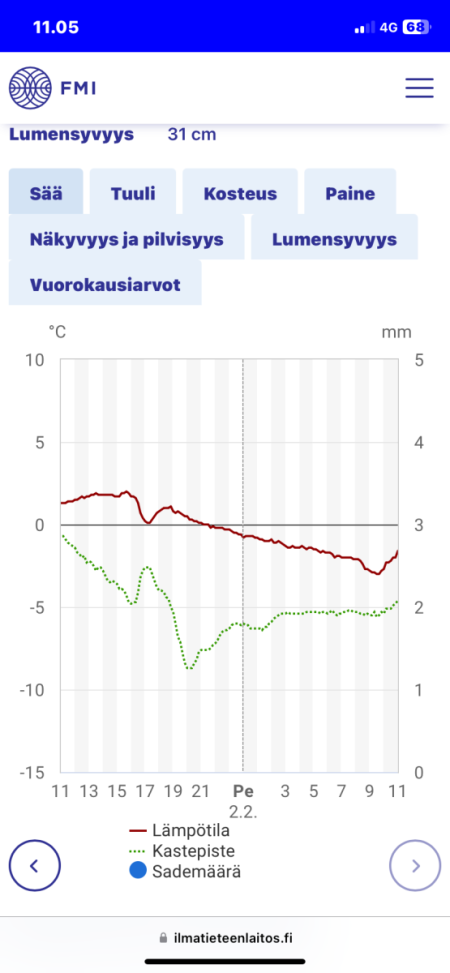
Task: Switch to the Lumensyvyys tab
Action: [x=335, y=239]
